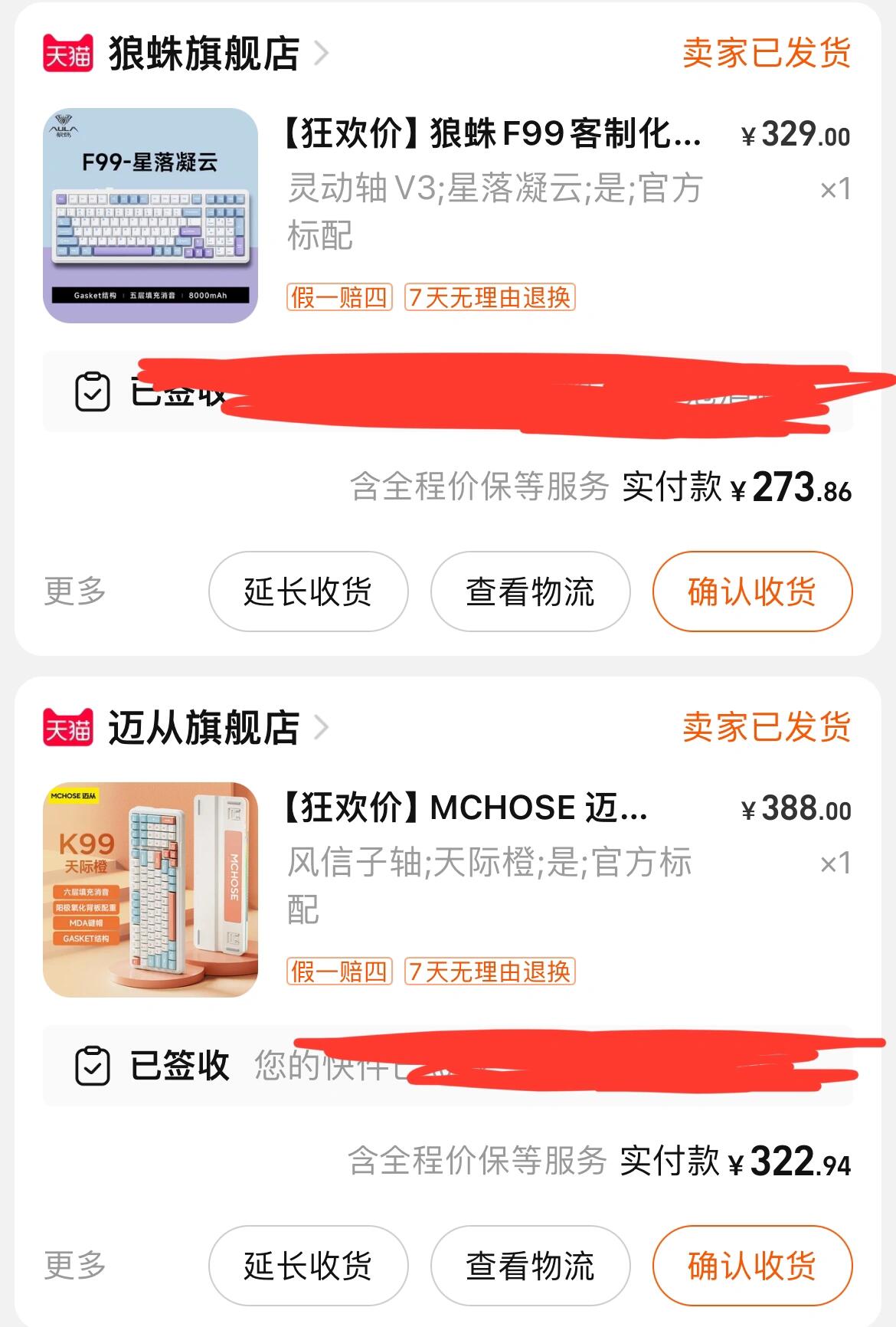Screen dimensions: 896x1327
Task: Tap 延长收货 for the MCHOSE K99 order
Action: (308, 1266)
